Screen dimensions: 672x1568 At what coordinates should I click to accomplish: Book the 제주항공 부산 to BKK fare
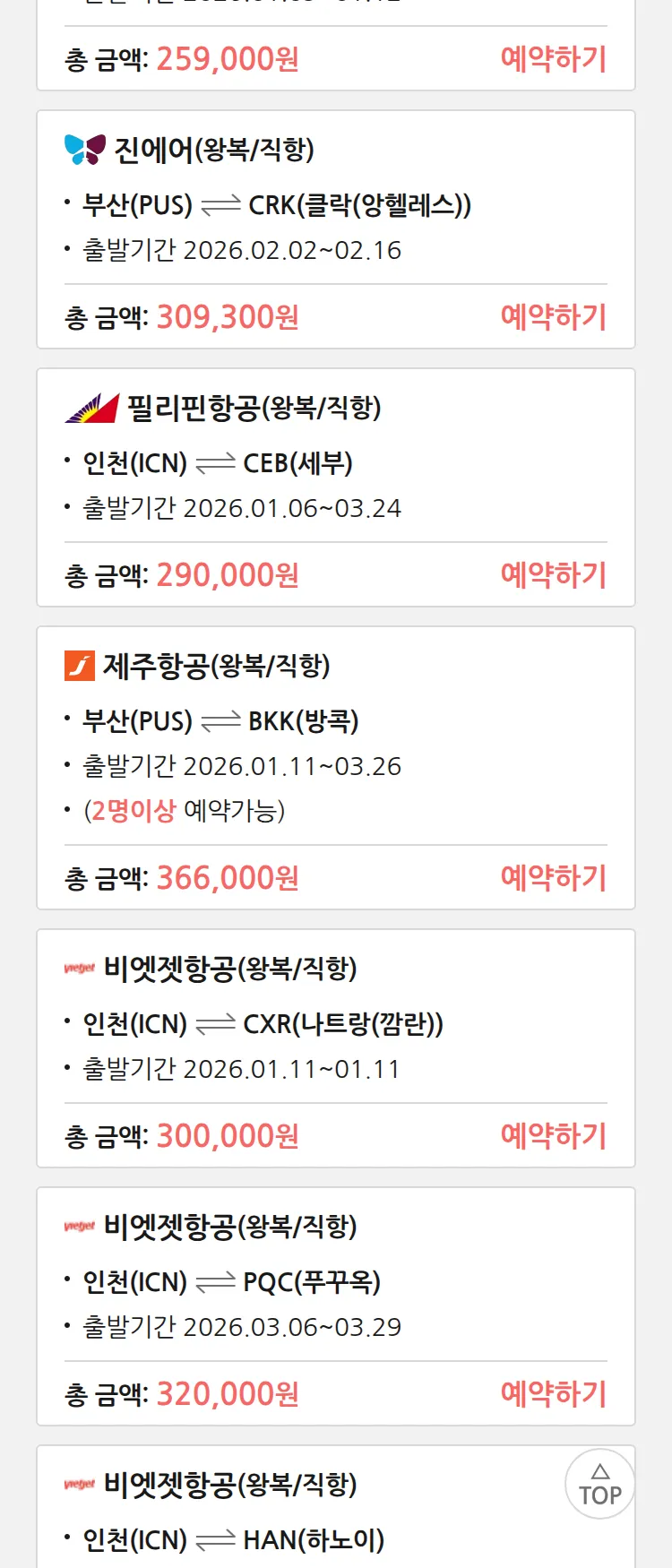tap(553, 878)
